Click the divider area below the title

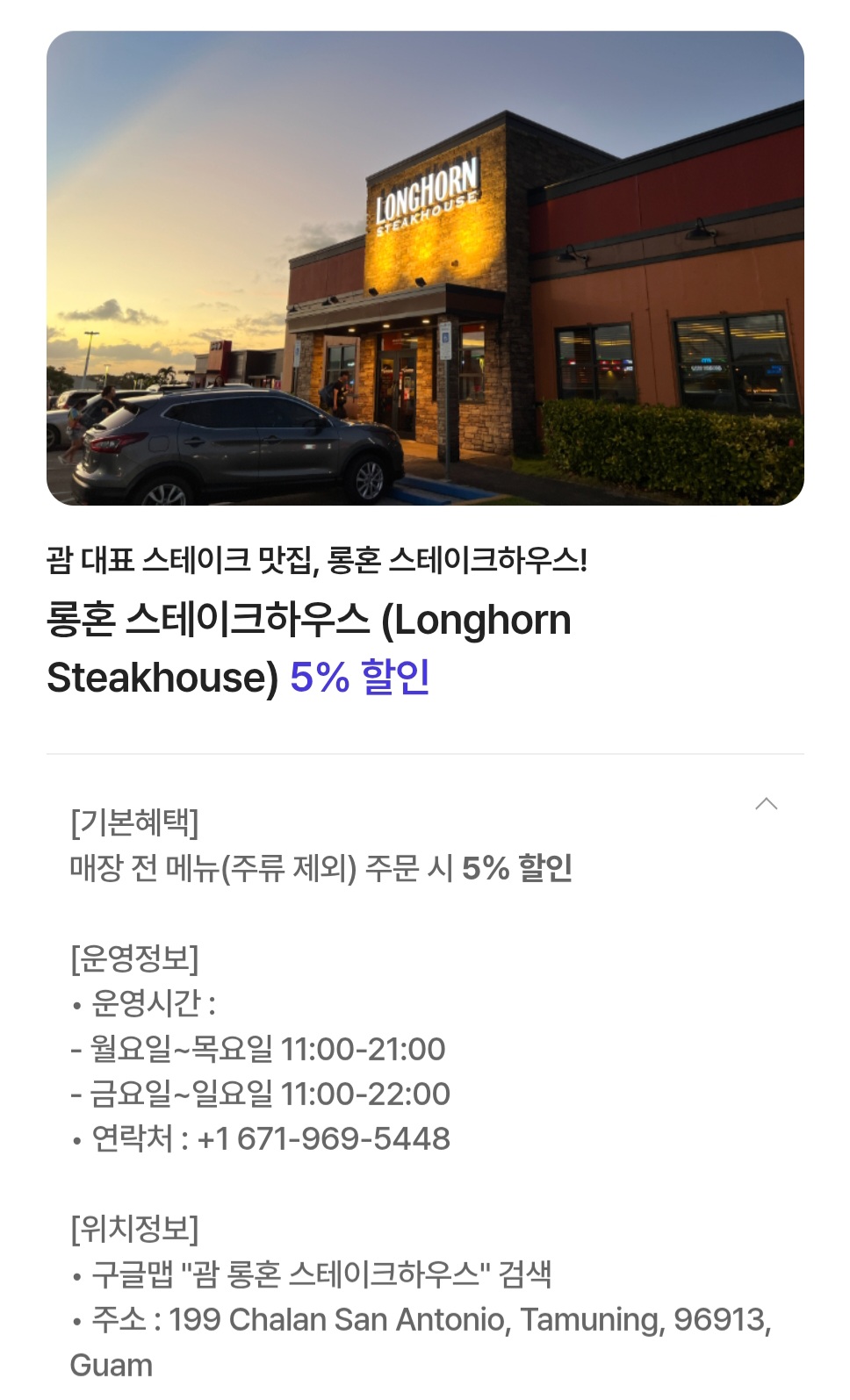425,754
